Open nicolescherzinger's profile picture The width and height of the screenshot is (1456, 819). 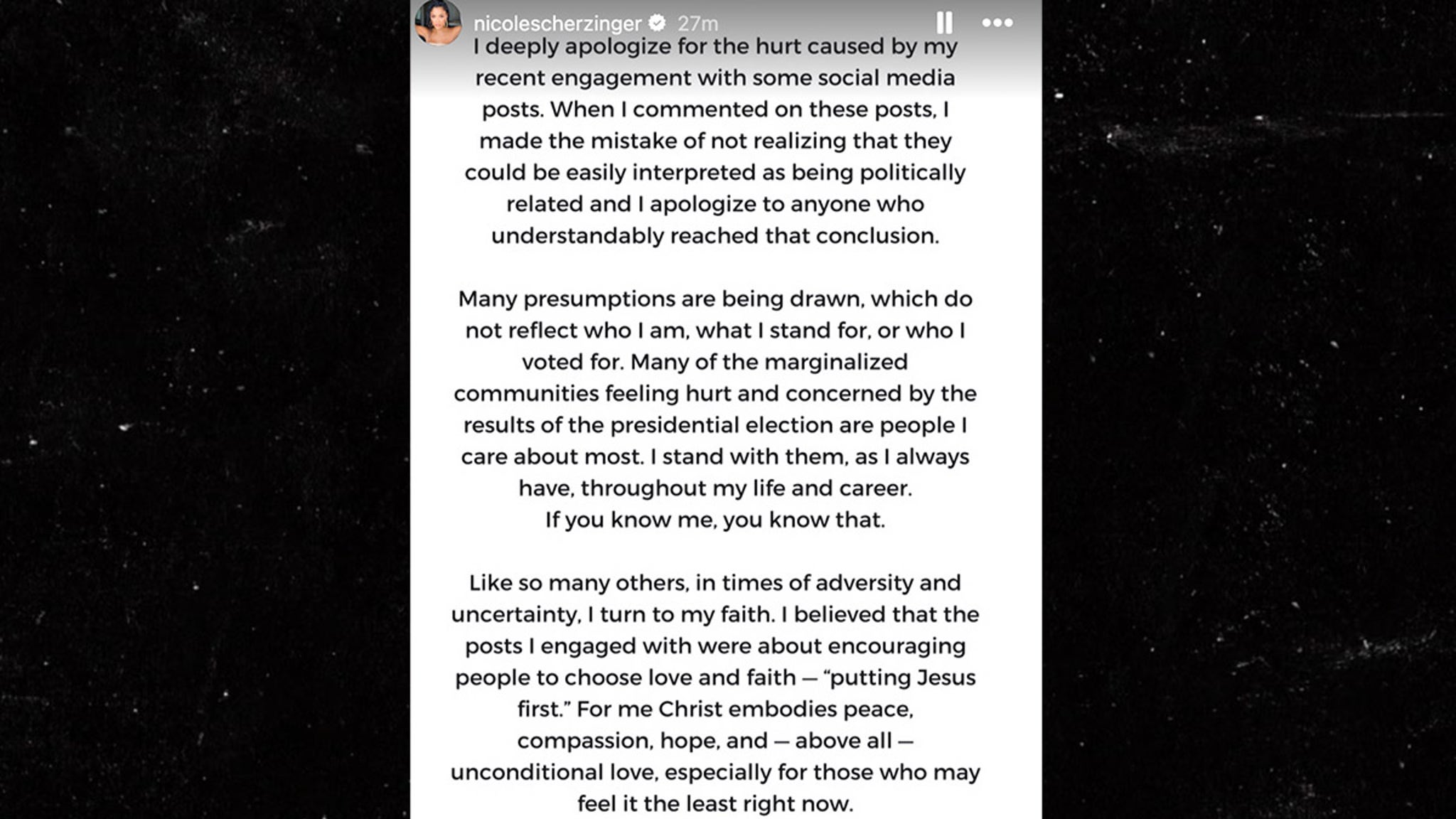(x=437, y=21)
